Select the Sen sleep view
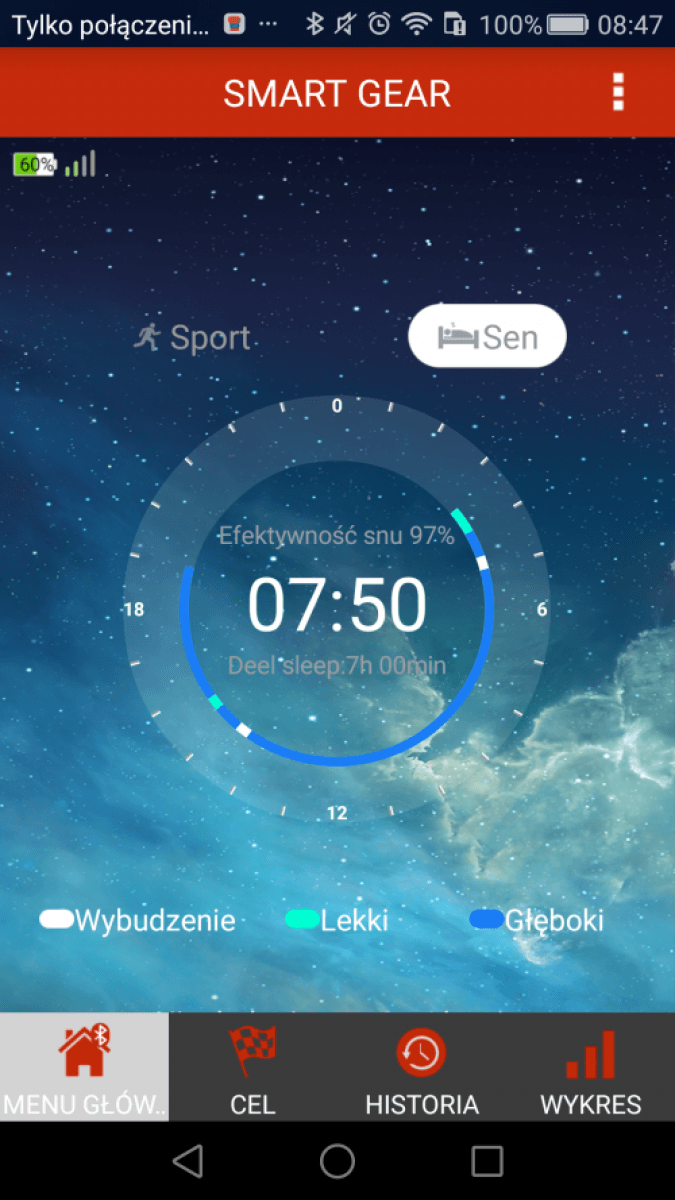Viewport: 675px width, 1200px height. click(x=487, y=338)
